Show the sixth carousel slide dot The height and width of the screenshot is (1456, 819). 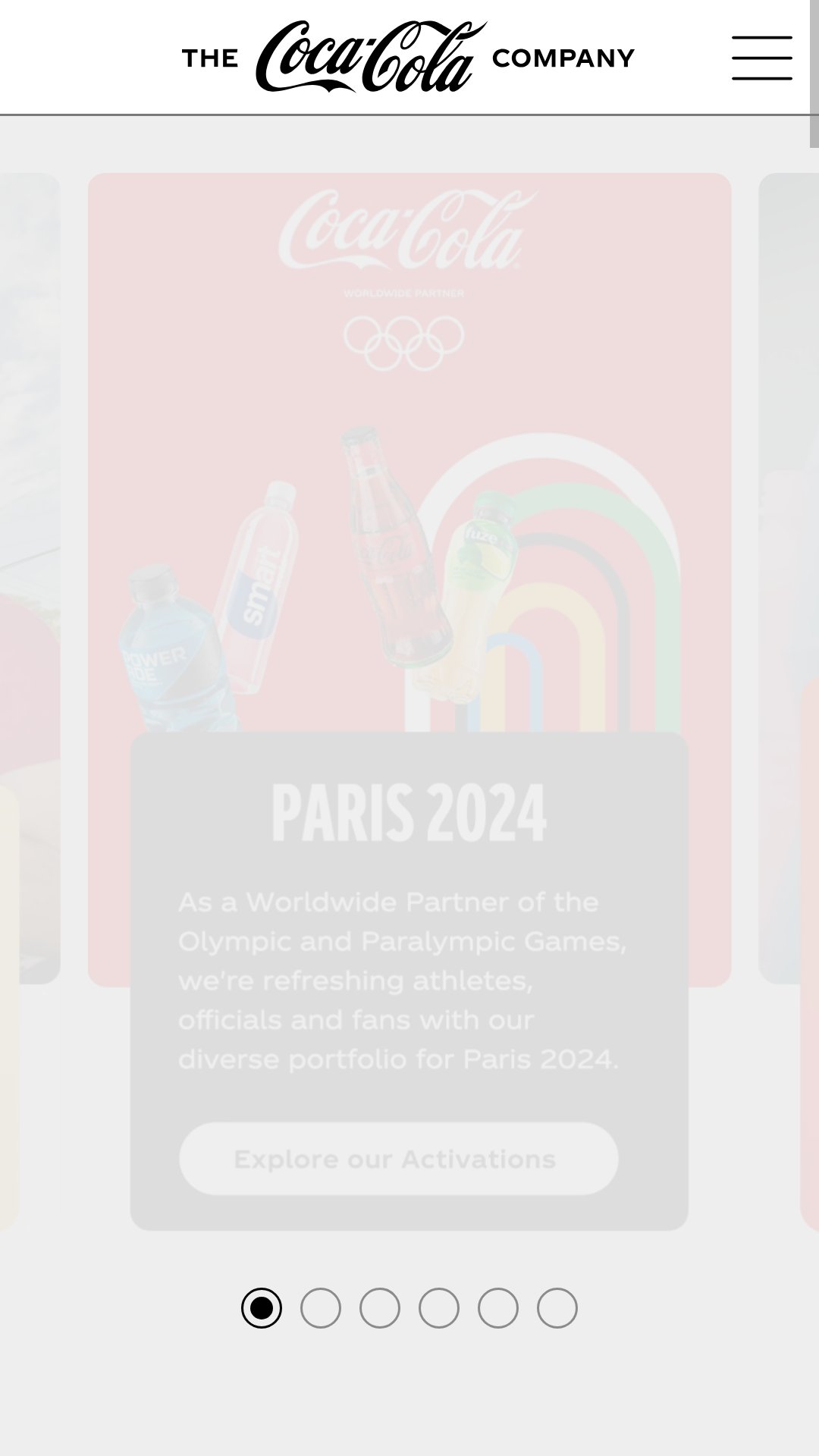(557, 1308)
